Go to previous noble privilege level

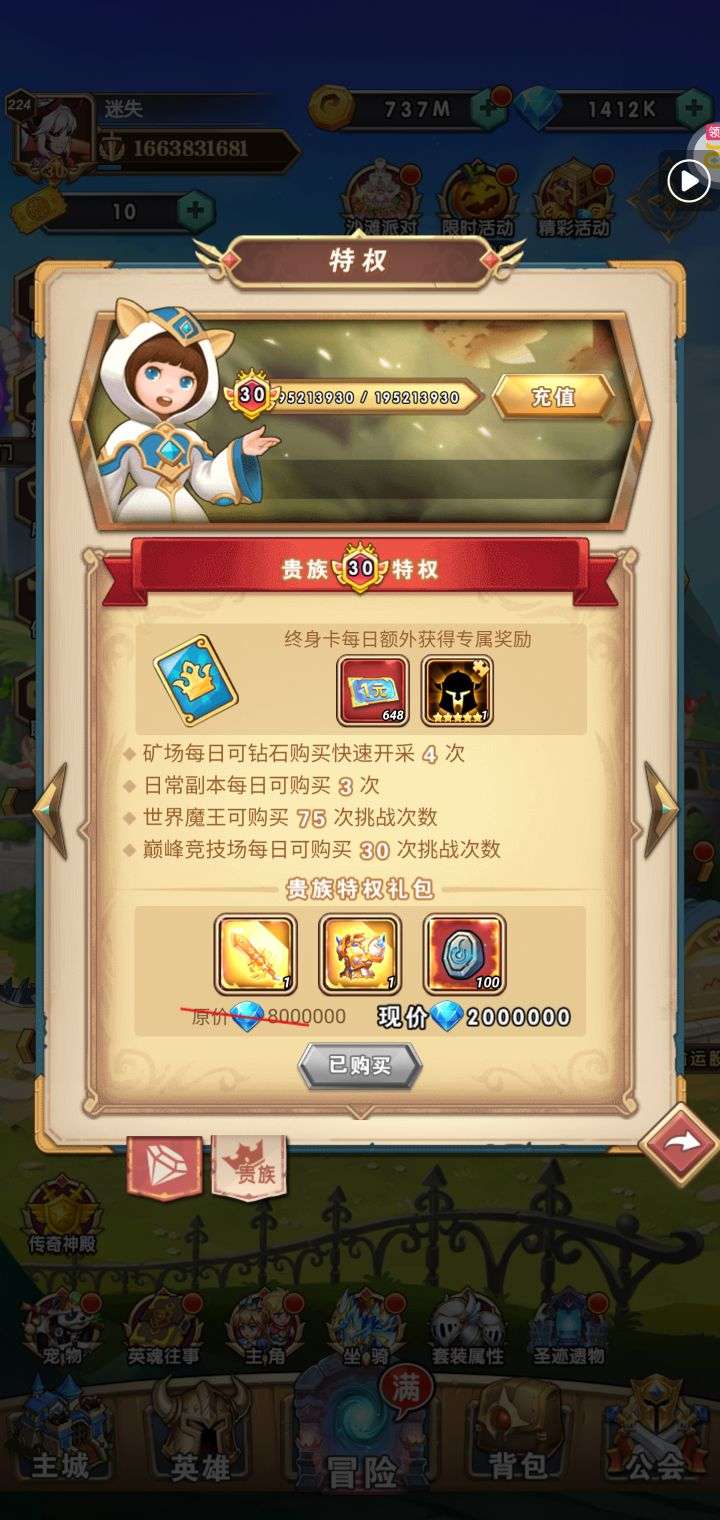(50, 810)
